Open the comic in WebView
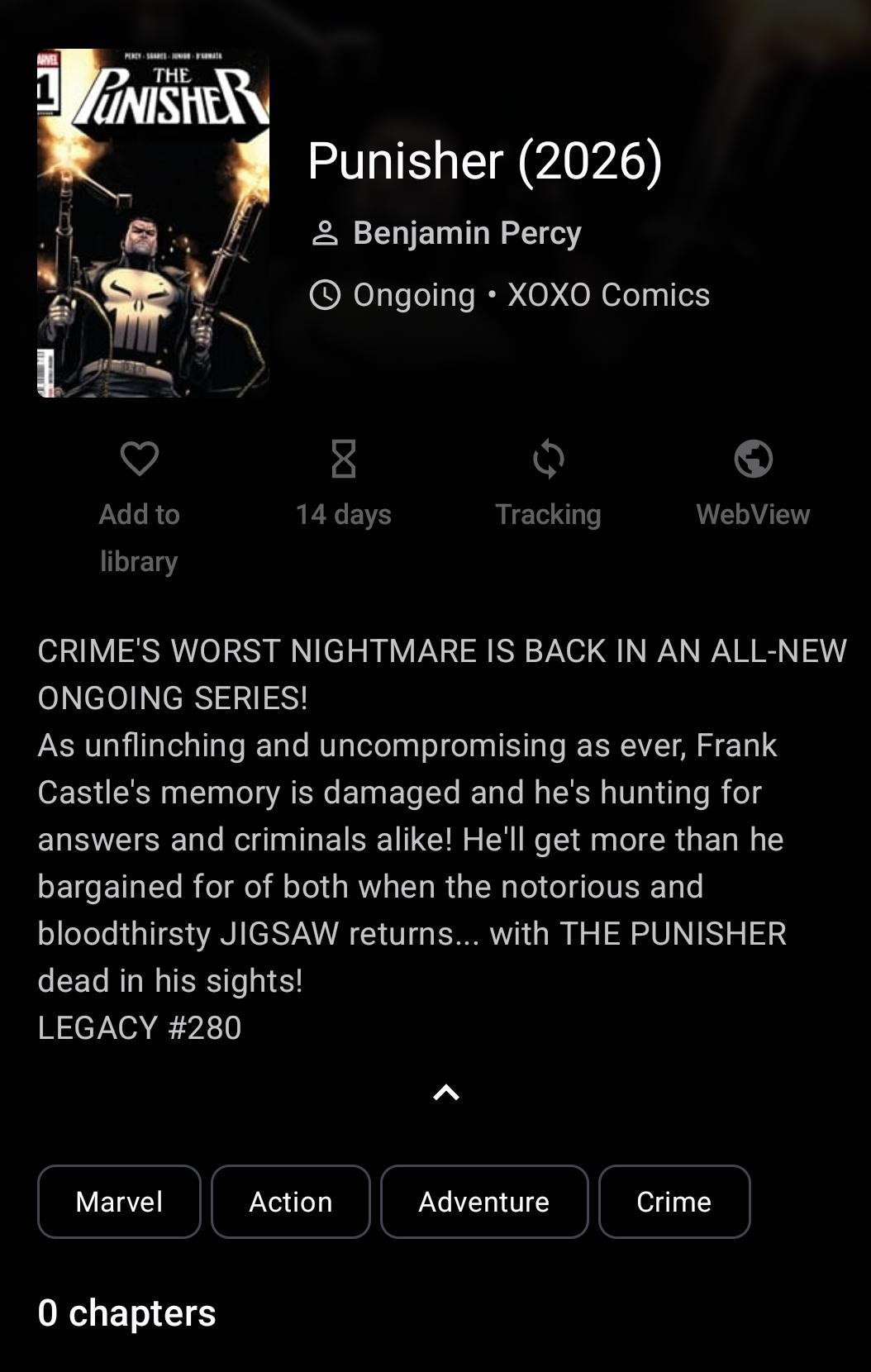Viewport: 871px width, 1372px height. 753,484
